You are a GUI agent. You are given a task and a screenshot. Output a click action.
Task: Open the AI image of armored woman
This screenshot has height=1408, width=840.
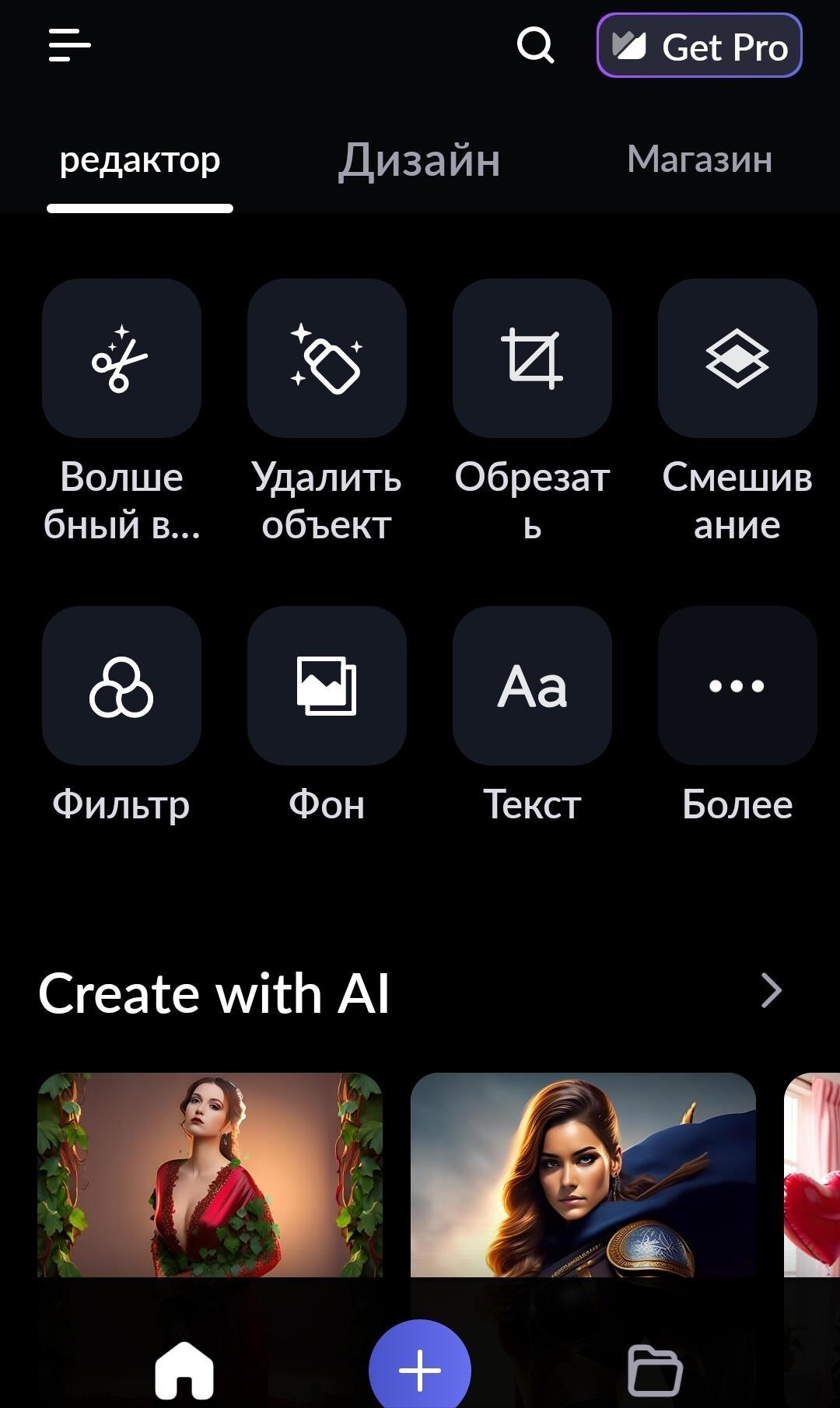(583, 1175)
